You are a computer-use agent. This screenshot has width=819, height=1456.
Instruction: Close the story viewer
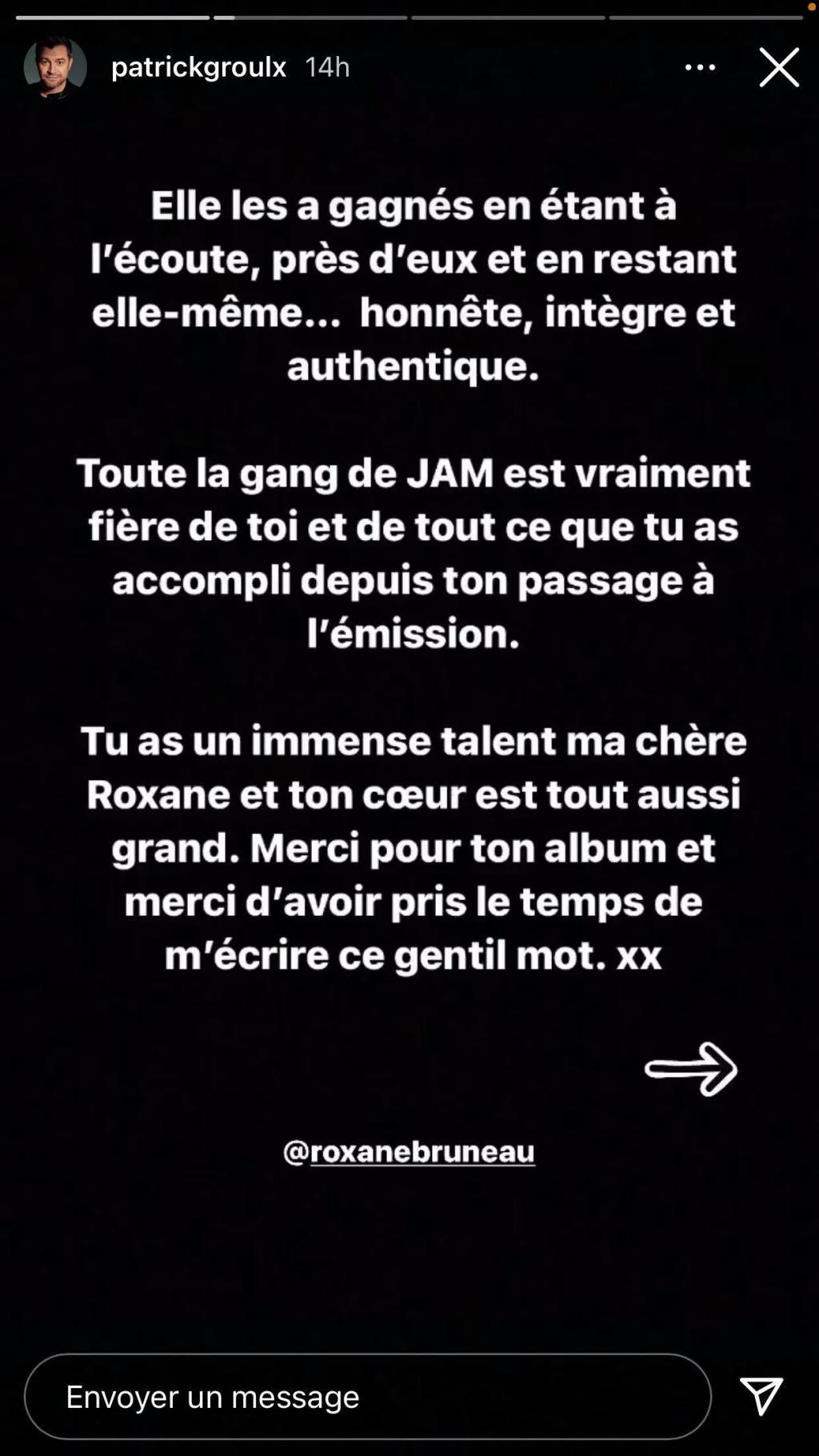point(779,67)
